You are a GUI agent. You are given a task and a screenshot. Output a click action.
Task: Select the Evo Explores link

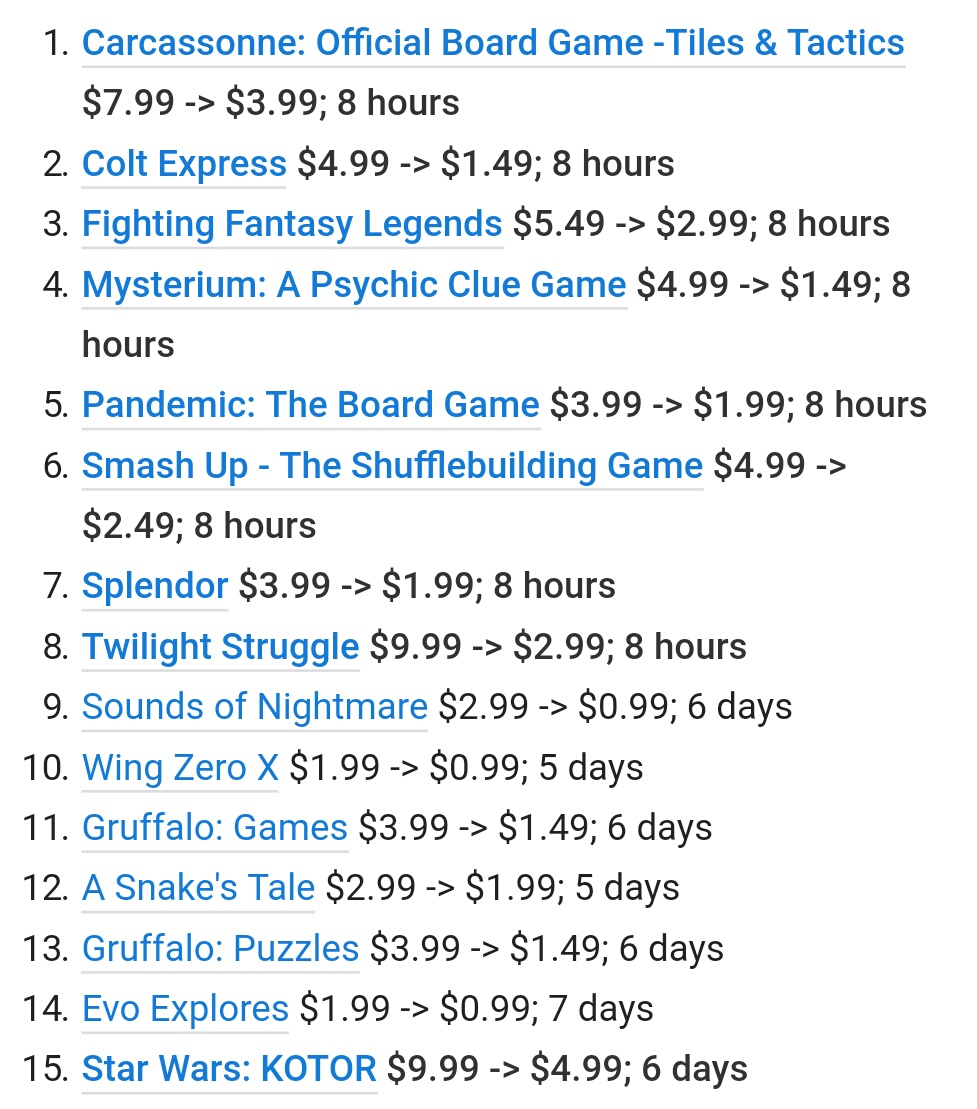tap(185, 1009)
